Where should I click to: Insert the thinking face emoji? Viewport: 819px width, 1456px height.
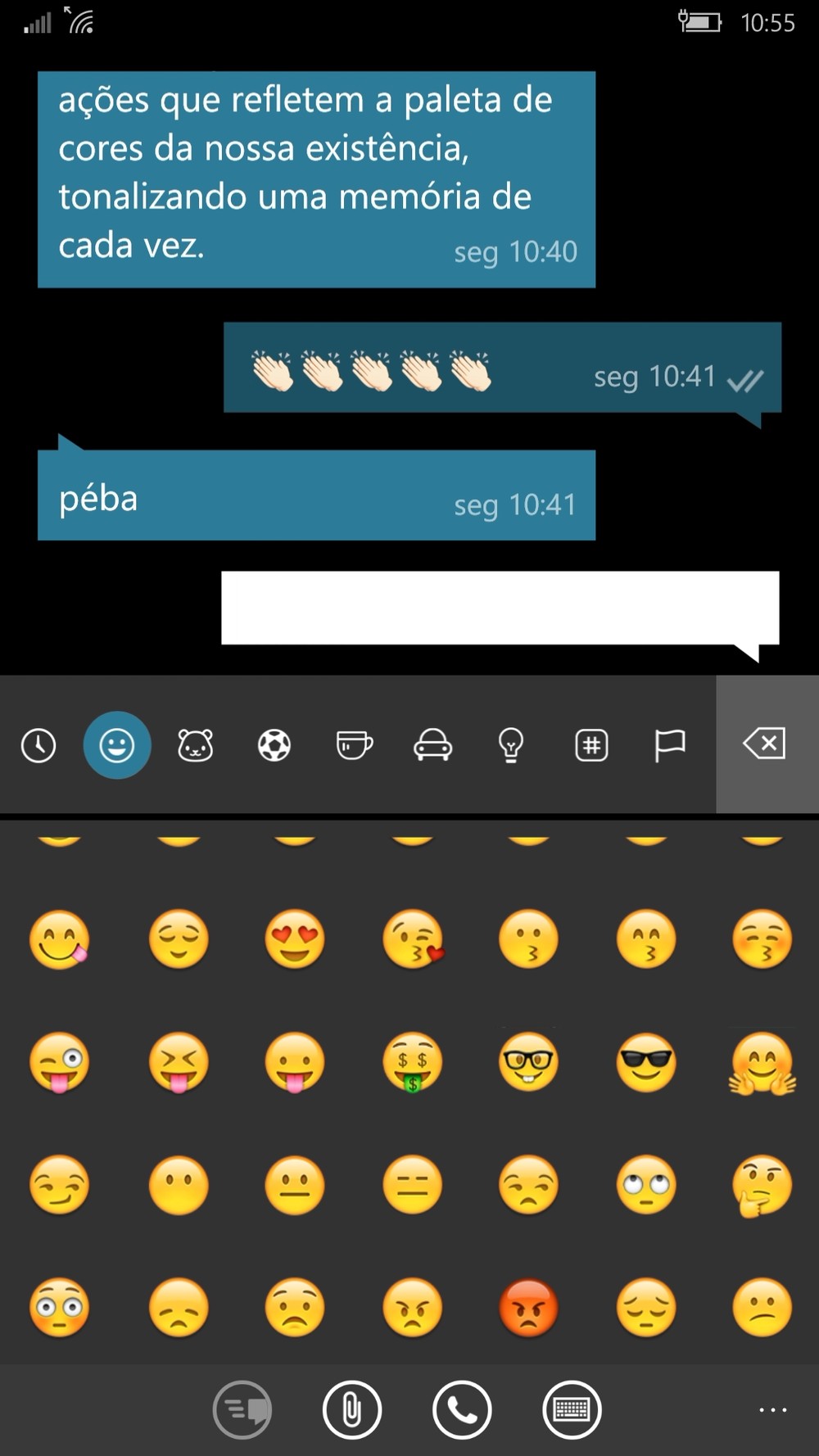click(762, 1185)
